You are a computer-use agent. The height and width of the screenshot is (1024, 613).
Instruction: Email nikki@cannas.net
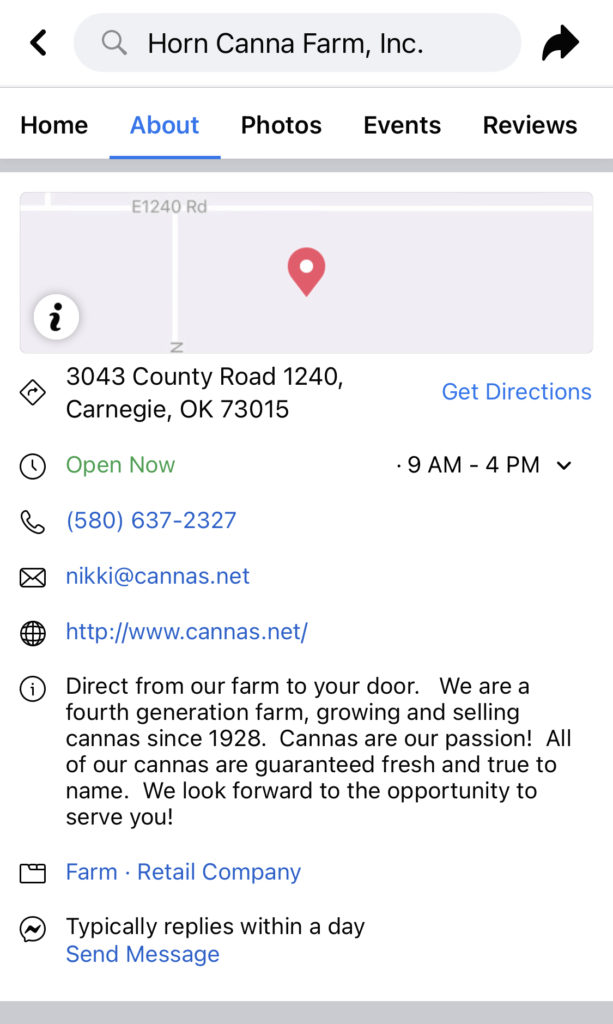click(158, 576)
